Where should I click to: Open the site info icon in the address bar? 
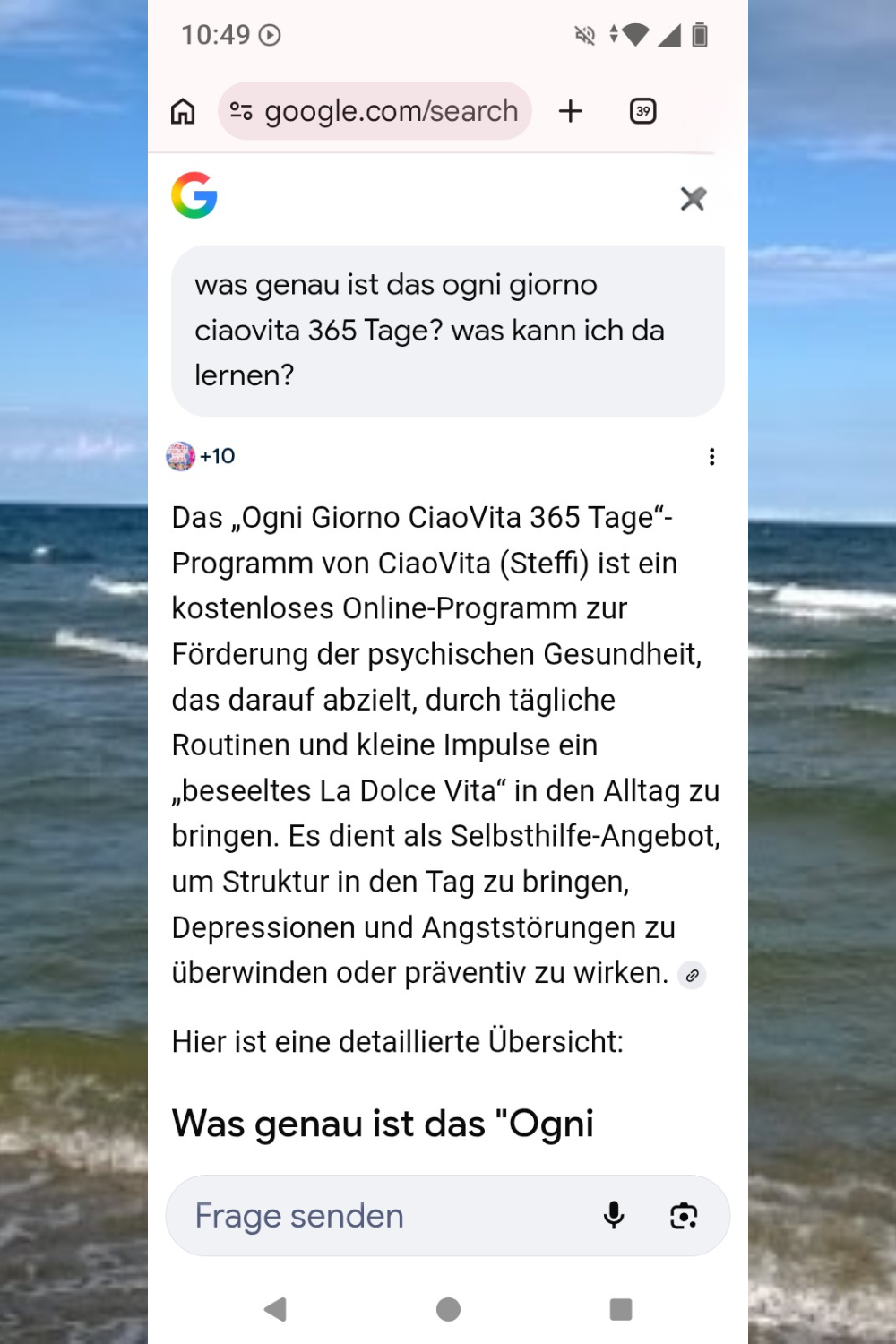point(240,110)
